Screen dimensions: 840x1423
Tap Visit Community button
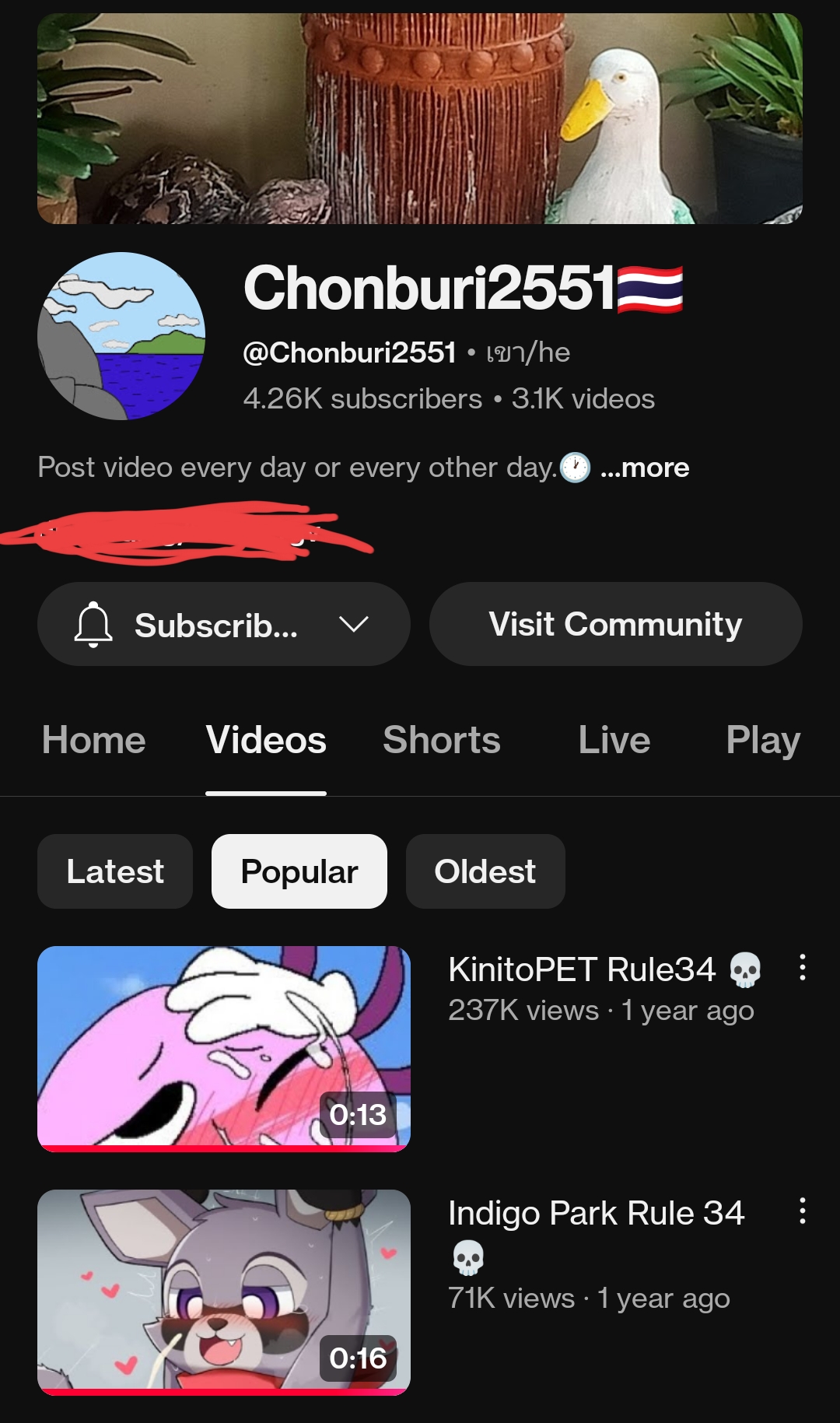[x=615, y=624]
